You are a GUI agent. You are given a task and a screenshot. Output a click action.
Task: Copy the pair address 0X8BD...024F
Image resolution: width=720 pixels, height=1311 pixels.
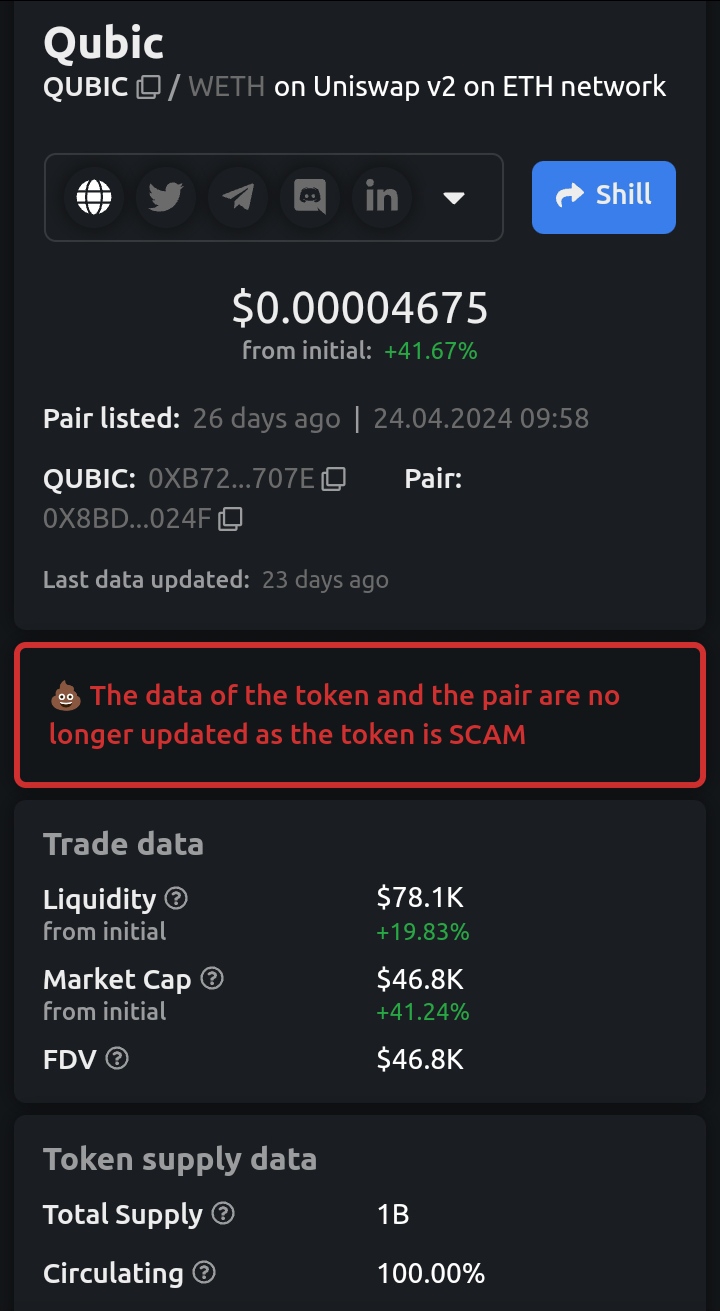tap(231, 518)
